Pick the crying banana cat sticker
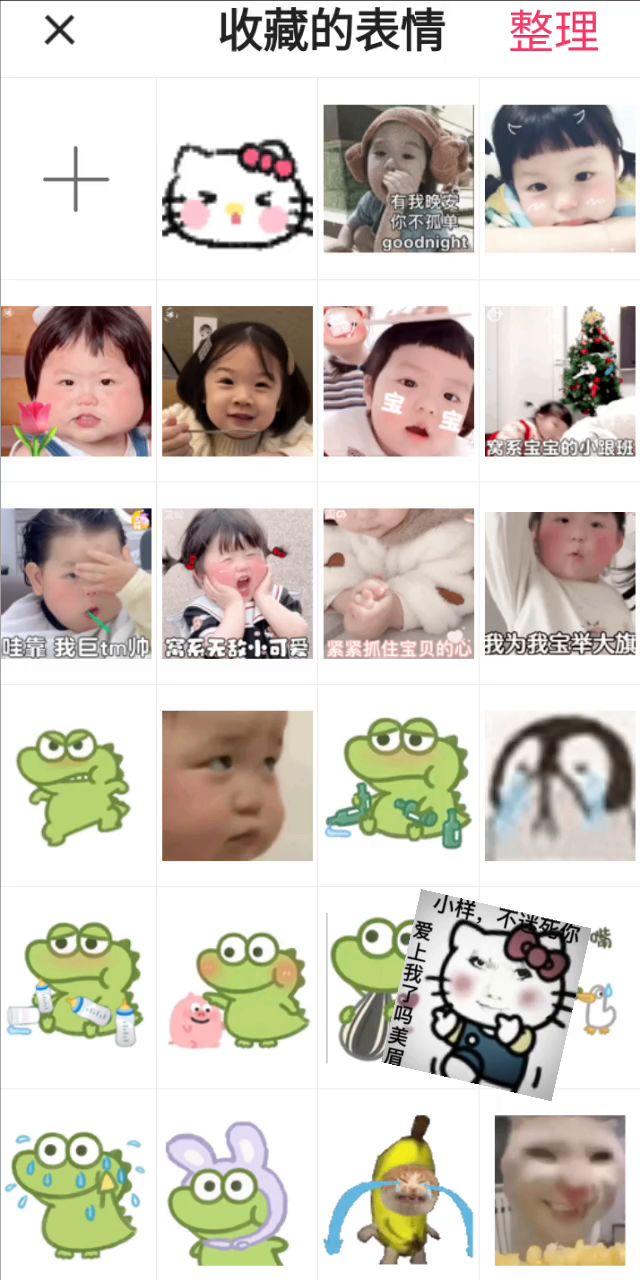 pyautogui.click(x=398, y=1185)
